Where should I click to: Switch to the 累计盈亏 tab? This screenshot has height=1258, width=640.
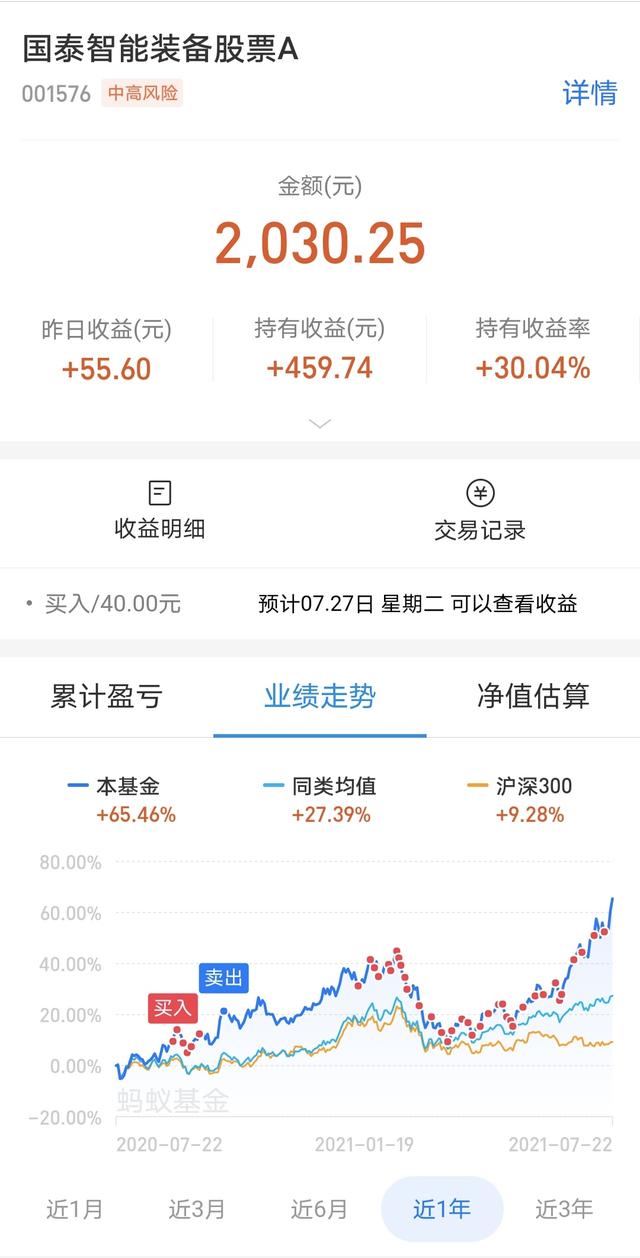click(106, 697)
